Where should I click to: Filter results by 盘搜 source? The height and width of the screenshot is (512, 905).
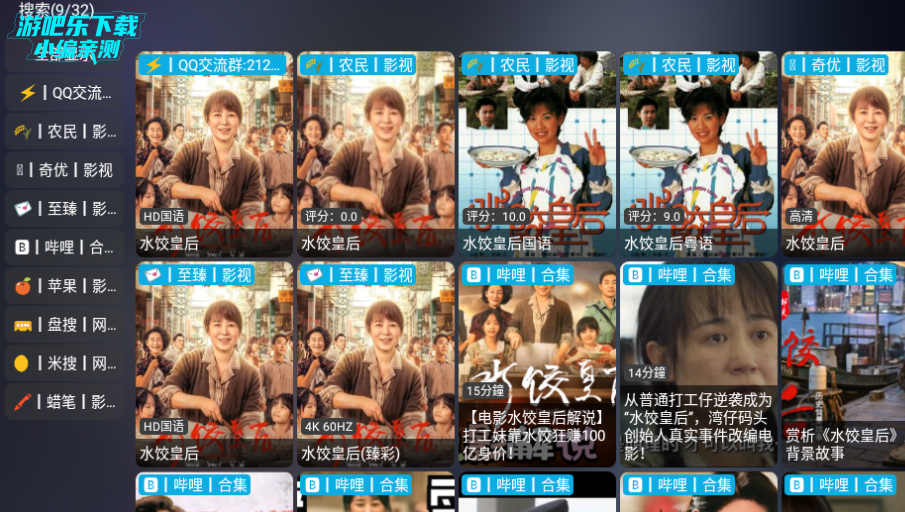click(65, 324)
